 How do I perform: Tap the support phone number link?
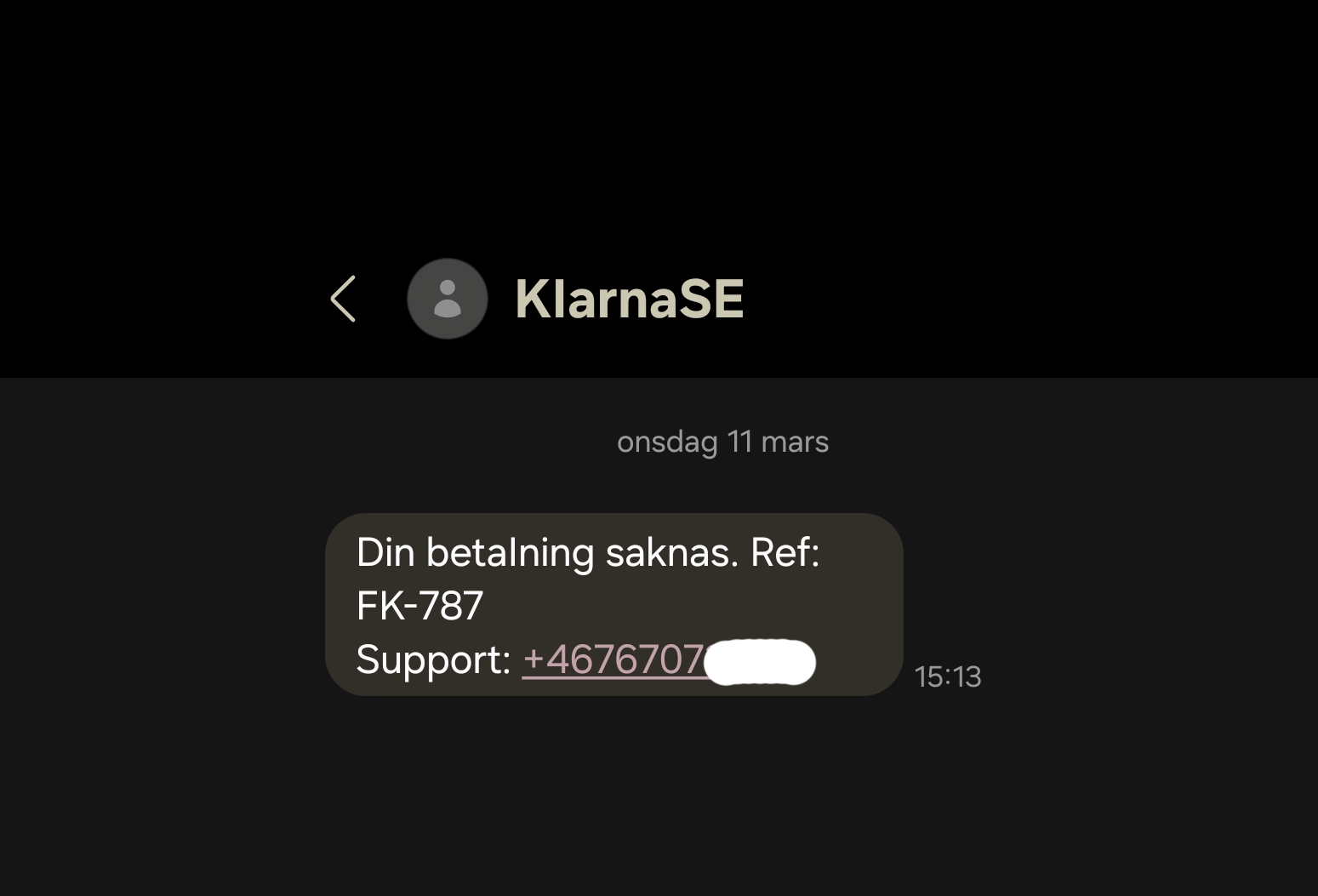(614, 660)
